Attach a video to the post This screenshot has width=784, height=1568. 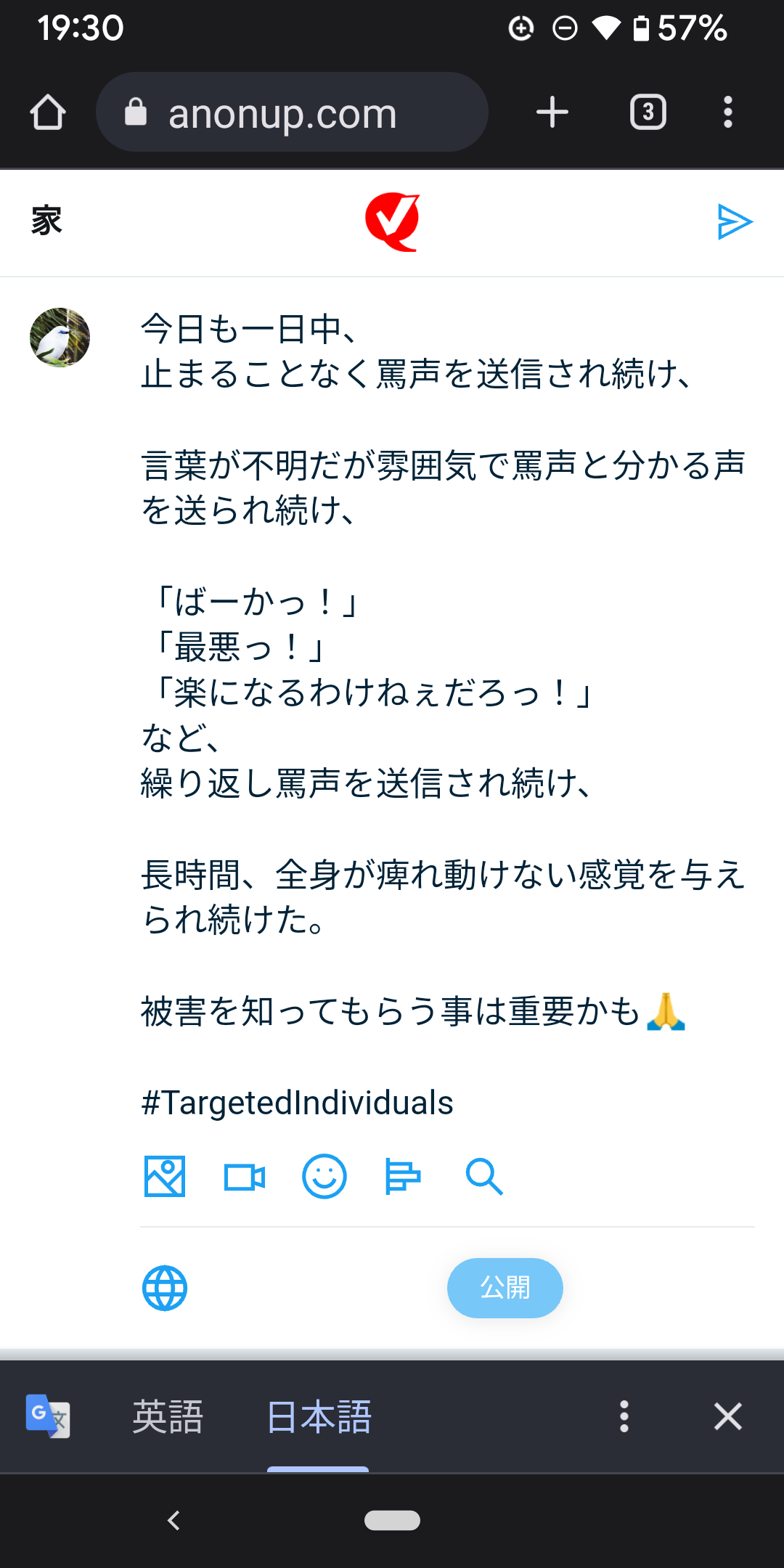click(x=245, y=1177)
